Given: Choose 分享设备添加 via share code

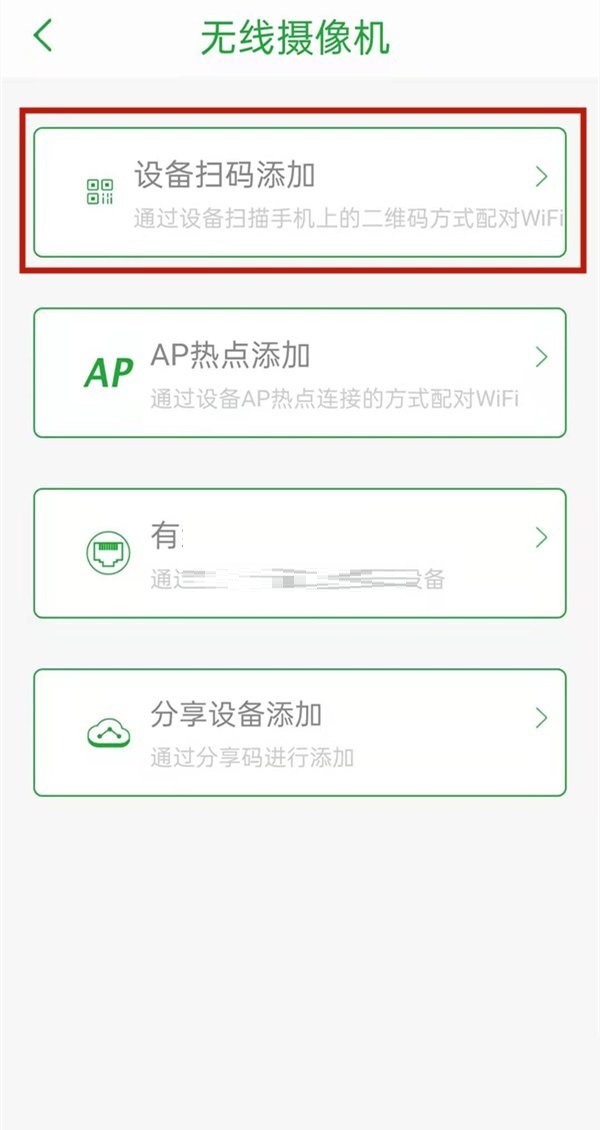Looking at the screenshot, I should [x=300, y=732].
